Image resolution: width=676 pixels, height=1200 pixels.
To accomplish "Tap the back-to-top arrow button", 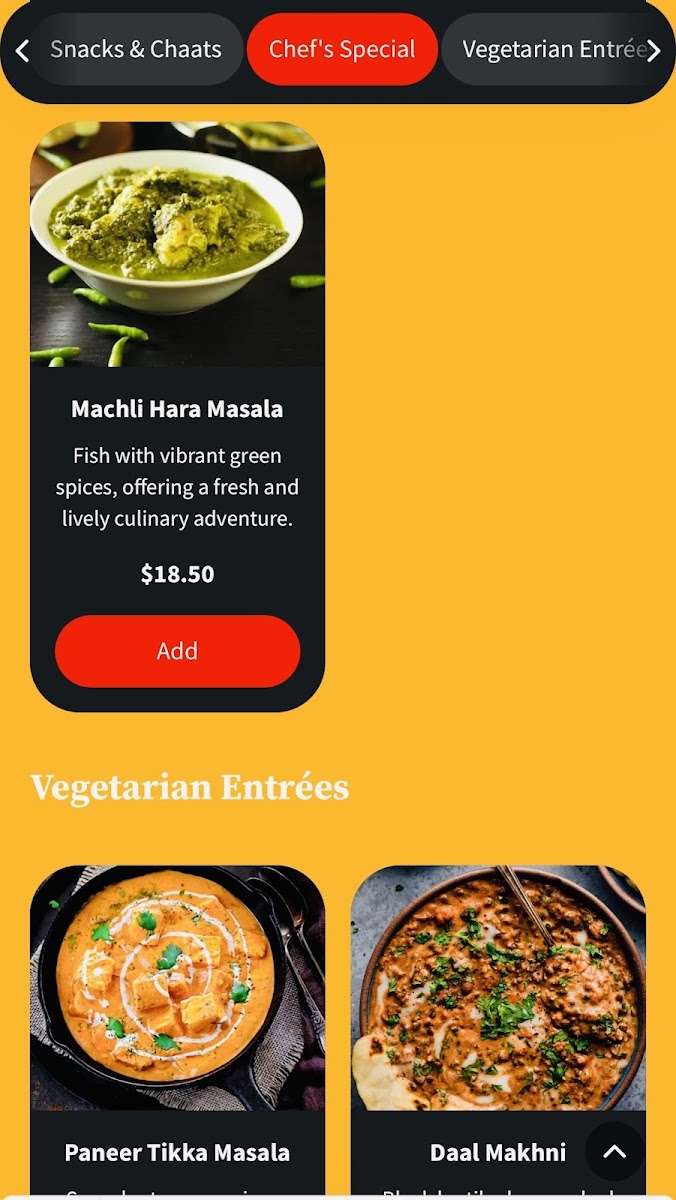I will 614,1151.
